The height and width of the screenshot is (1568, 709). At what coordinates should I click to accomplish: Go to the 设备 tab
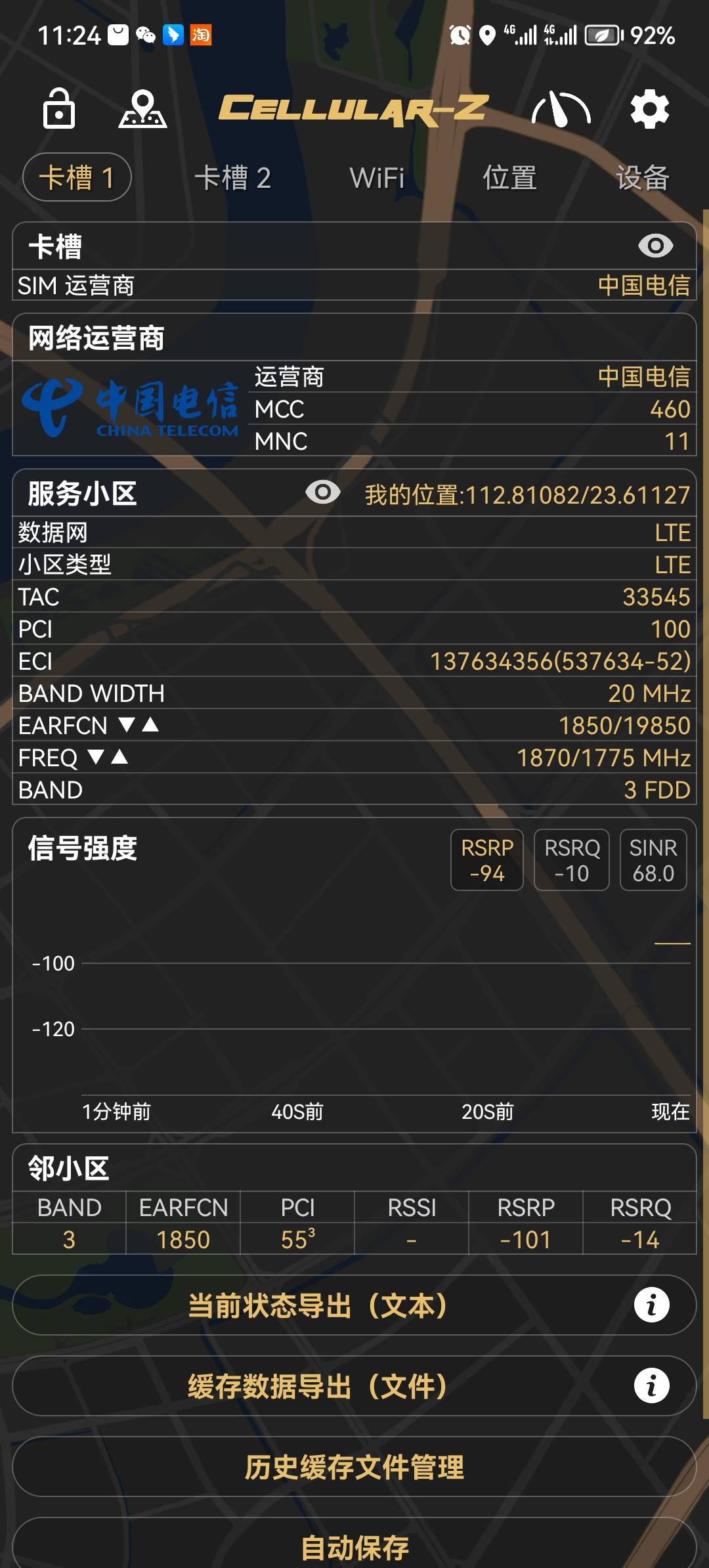click(x=642, y=178)
